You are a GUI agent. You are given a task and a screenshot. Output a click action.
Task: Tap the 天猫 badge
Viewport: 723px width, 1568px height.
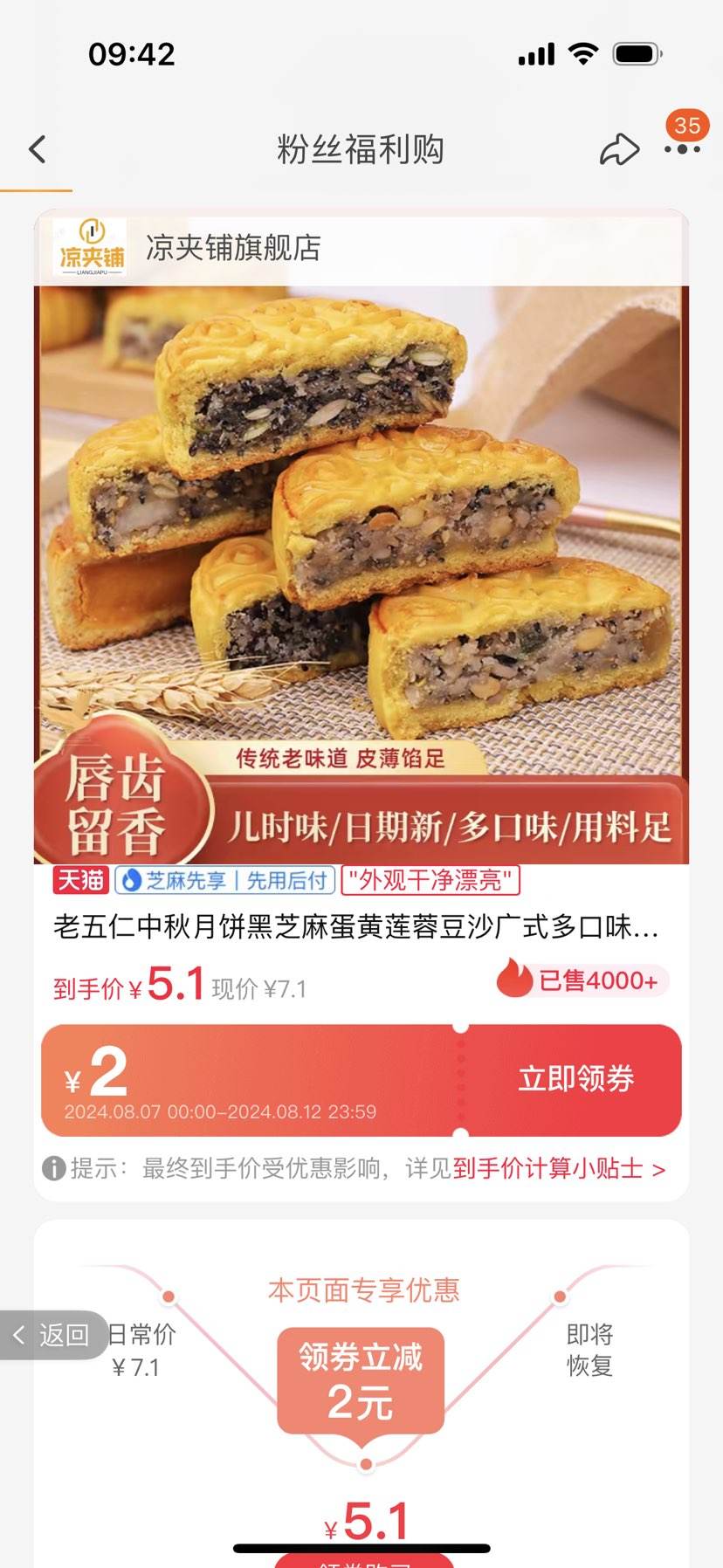pyautogui.click(x=80, y=881)
